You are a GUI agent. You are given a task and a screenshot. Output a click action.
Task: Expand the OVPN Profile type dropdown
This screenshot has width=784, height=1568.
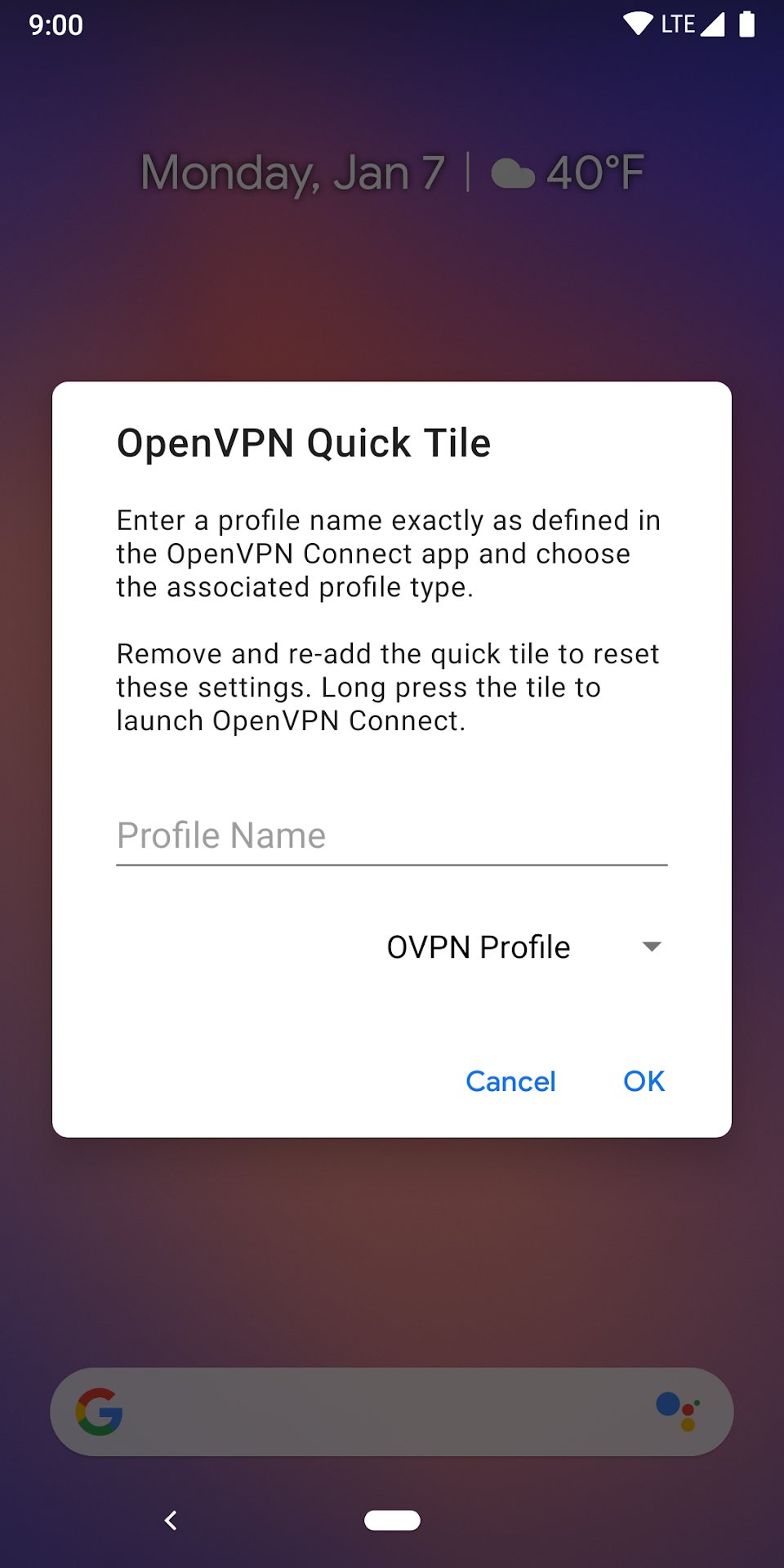(523, 947)
